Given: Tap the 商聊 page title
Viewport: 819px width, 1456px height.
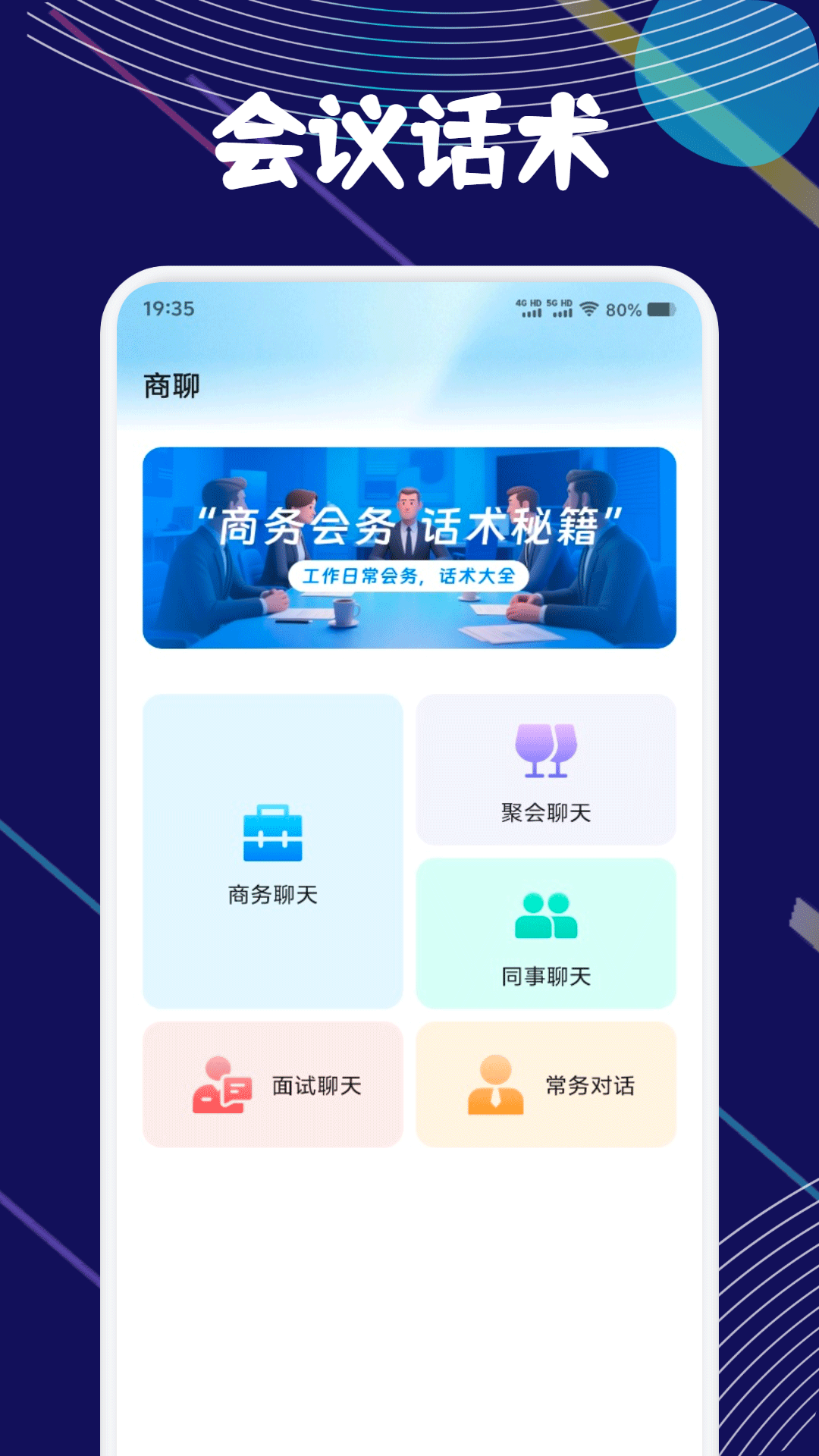Looking at the screenshot, I should (x=168, y=386).
